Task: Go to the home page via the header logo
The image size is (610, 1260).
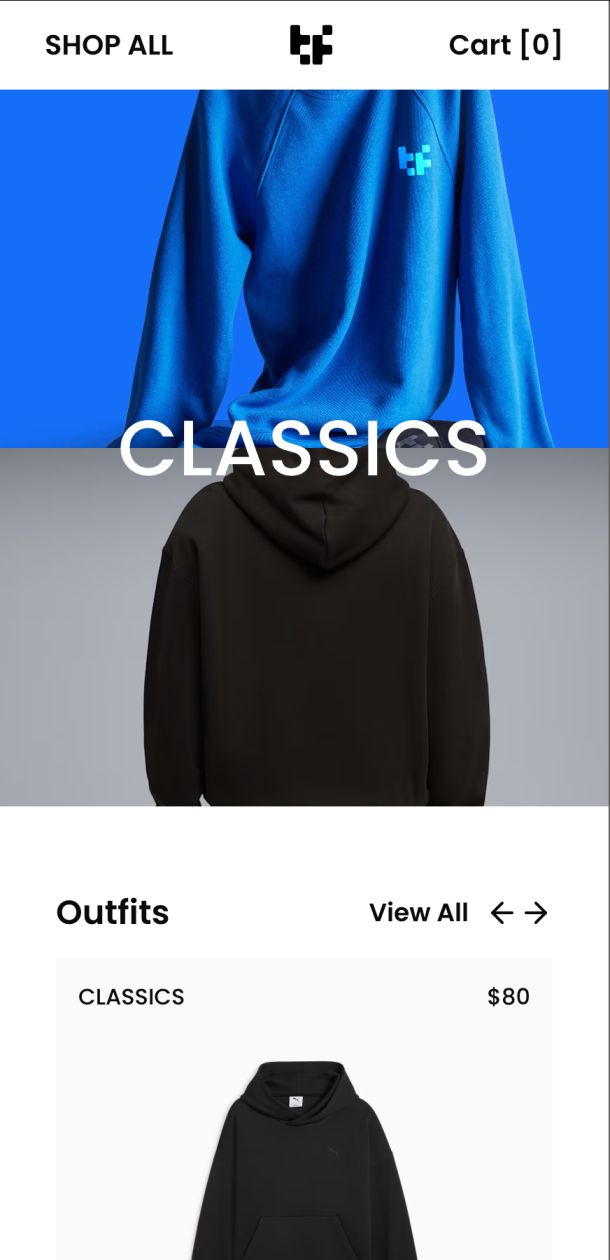Action: [x=311, y=45]
